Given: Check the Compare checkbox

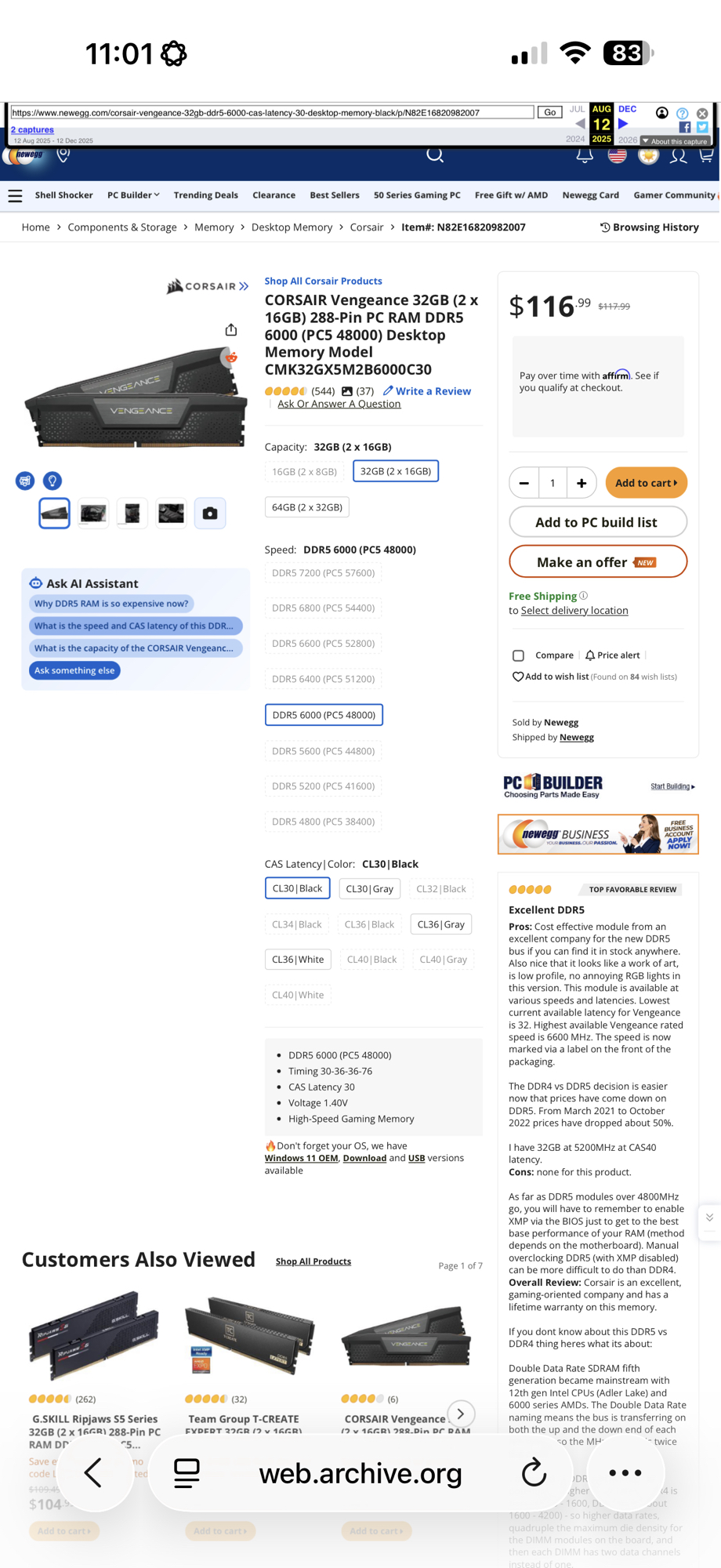Looking at the screenshot, I should click(x=519, y=655).
